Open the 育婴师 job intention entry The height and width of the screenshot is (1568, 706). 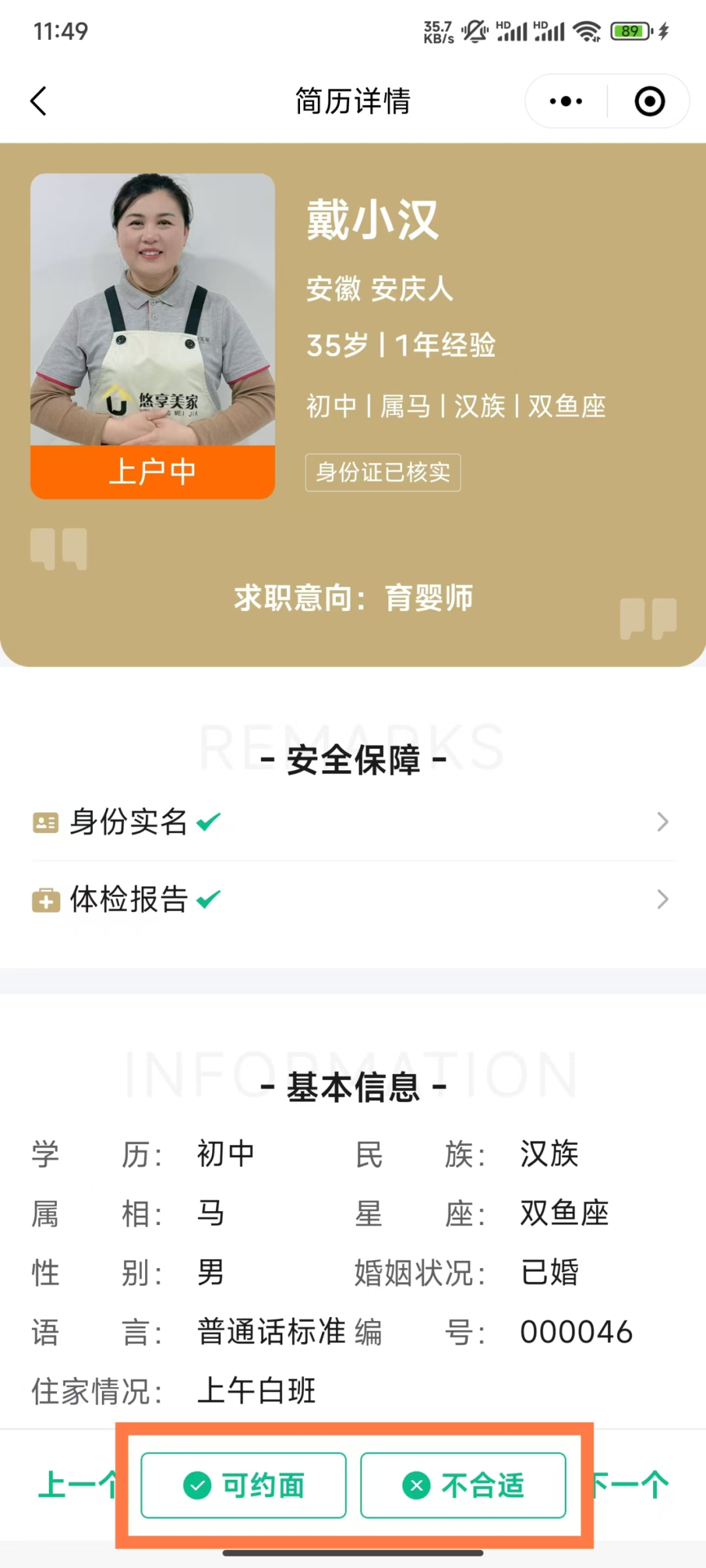(x=429, y=598)
